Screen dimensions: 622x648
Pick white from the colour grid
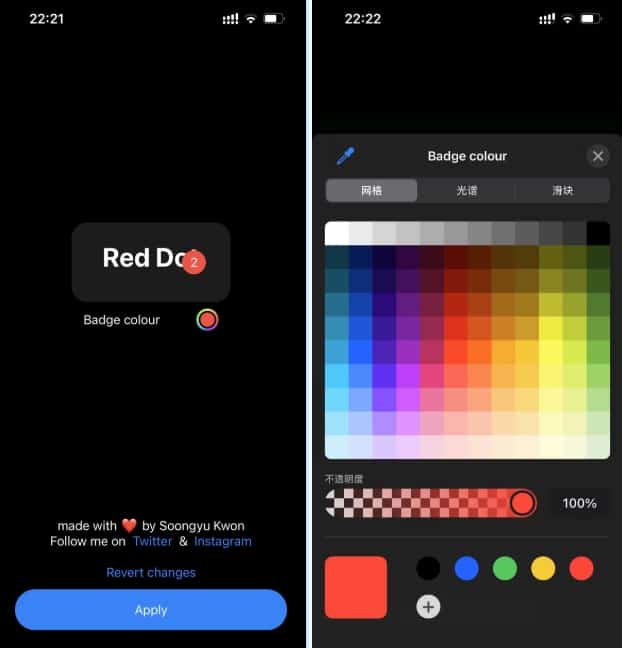(337, 233)
